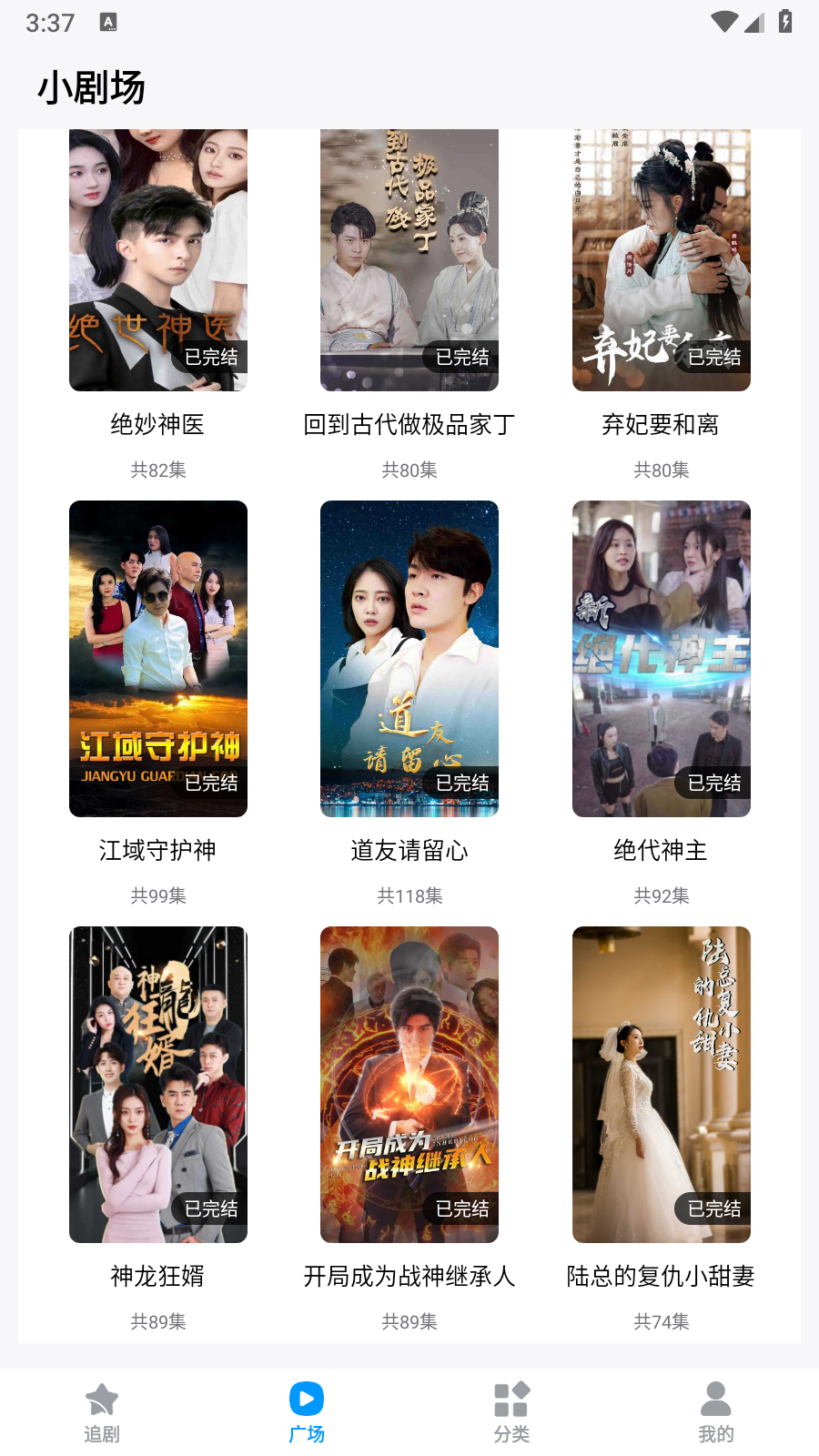The height and width of the screenshot is (1456, 819).
Task: Tap the Wi-Fi icon in status bar
Action: tap(723, 23)
